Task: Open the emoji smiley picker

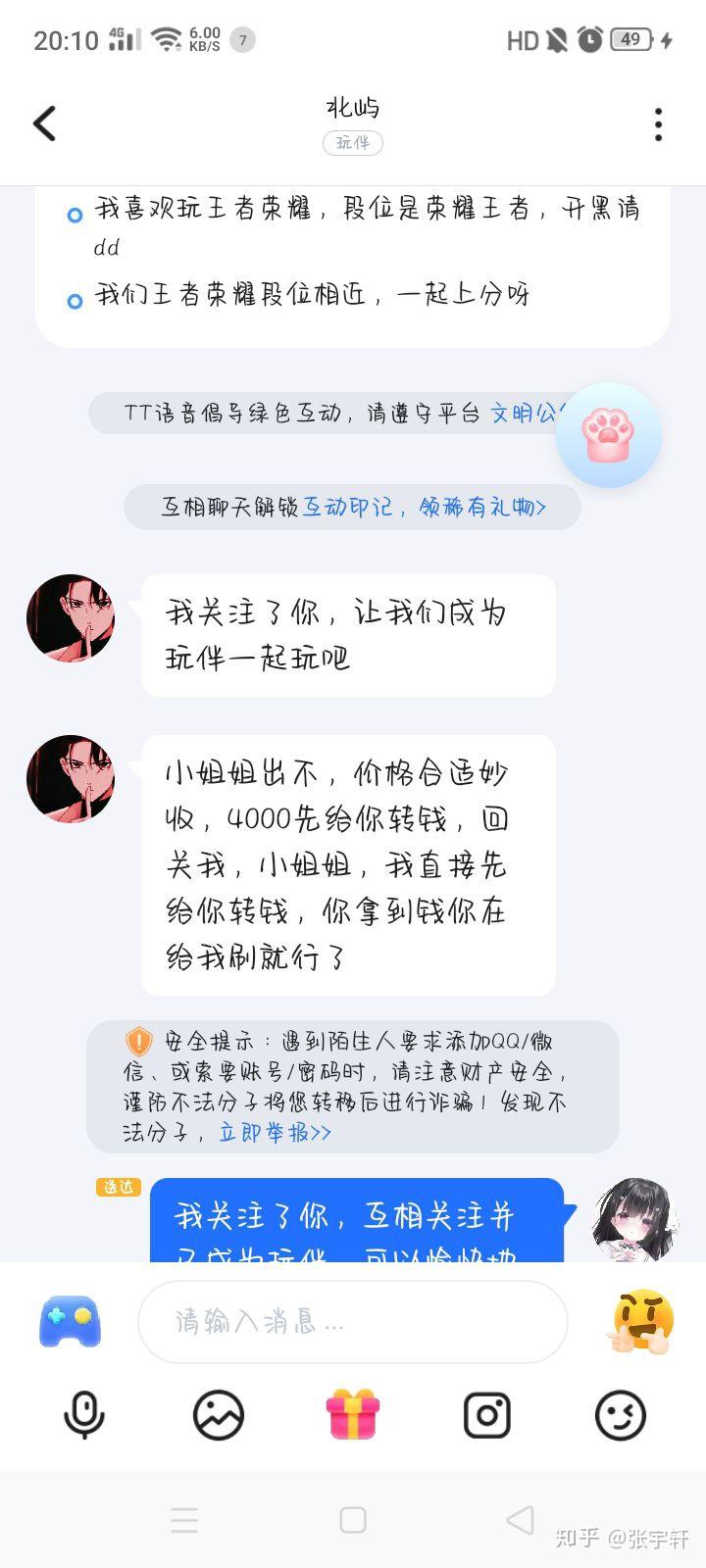Action: pos(621,1415)
